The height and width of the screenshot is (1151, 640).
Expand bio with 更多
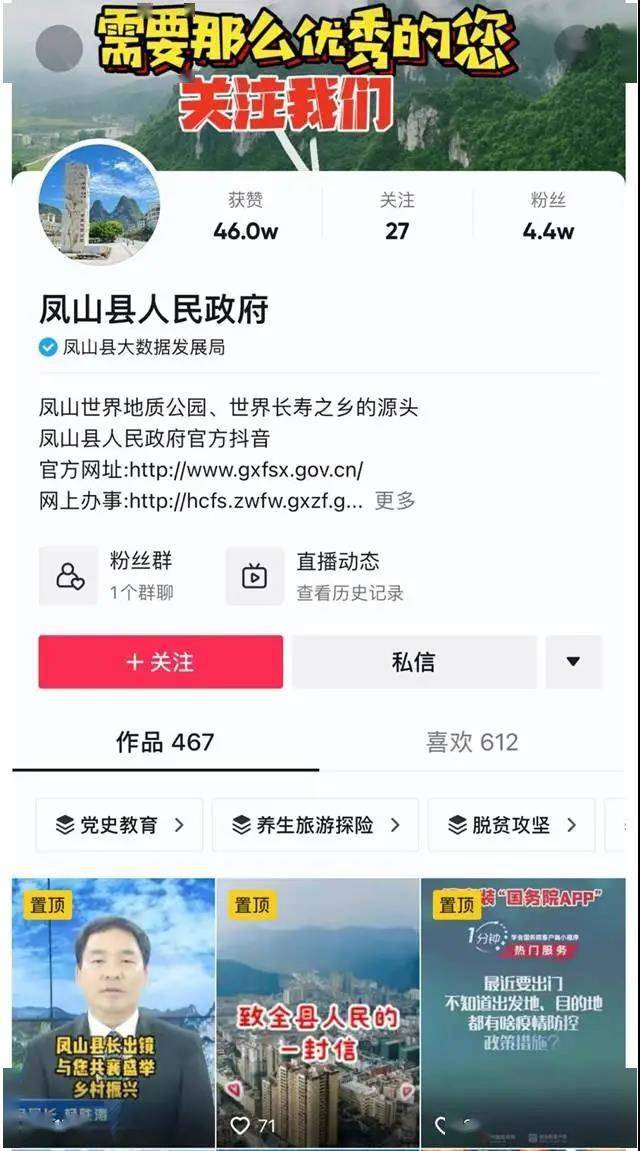point(394,501)
